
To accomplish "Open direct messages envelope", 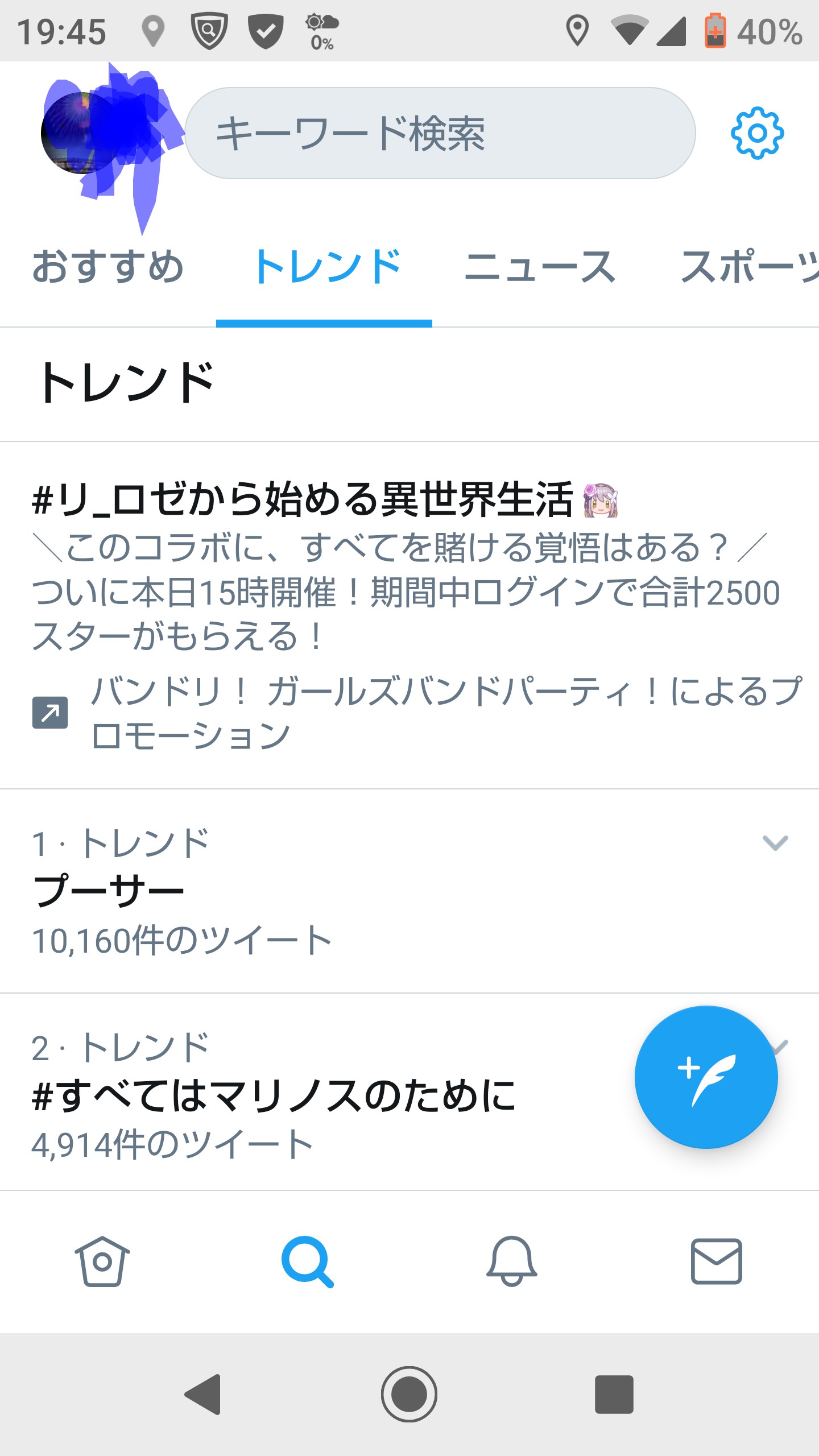I will click(x=716, y=1261).
